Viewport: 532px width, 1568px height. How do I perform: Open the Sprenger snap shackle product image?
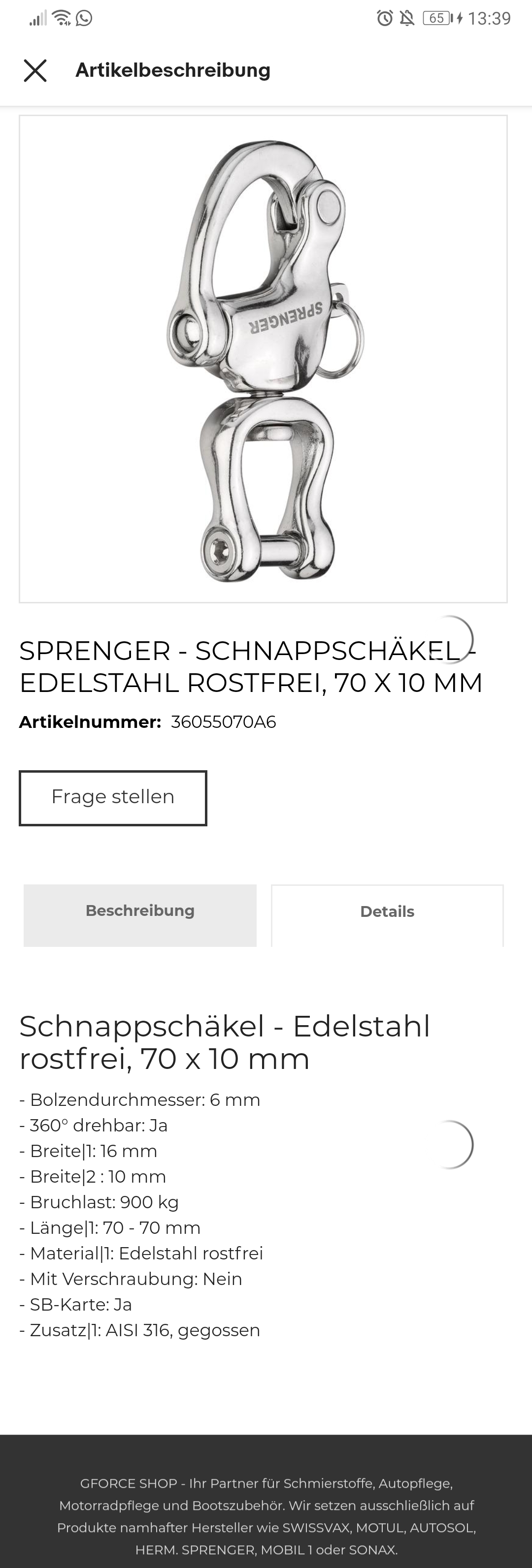tap(263, 359)
